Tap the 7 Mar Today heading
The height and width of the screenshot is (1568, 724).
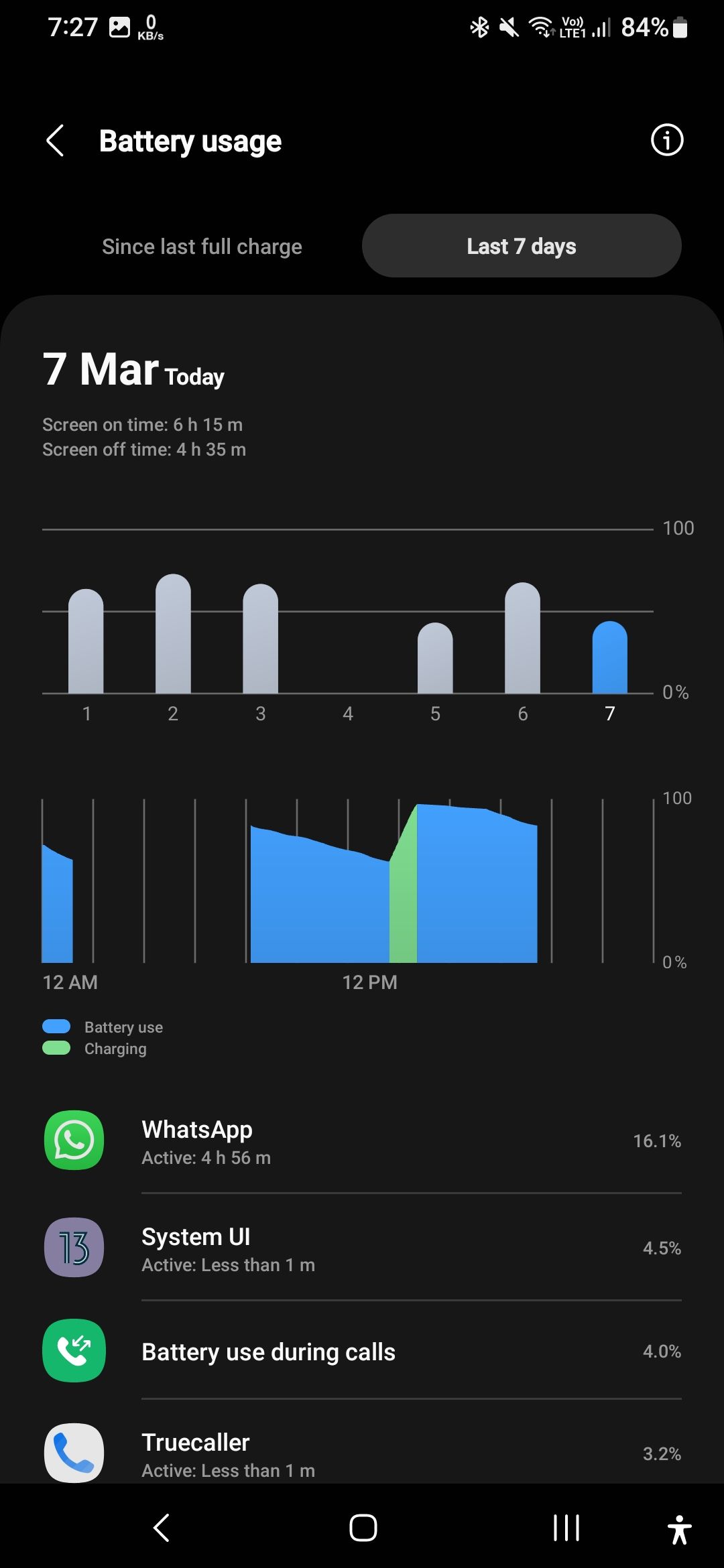133,371
